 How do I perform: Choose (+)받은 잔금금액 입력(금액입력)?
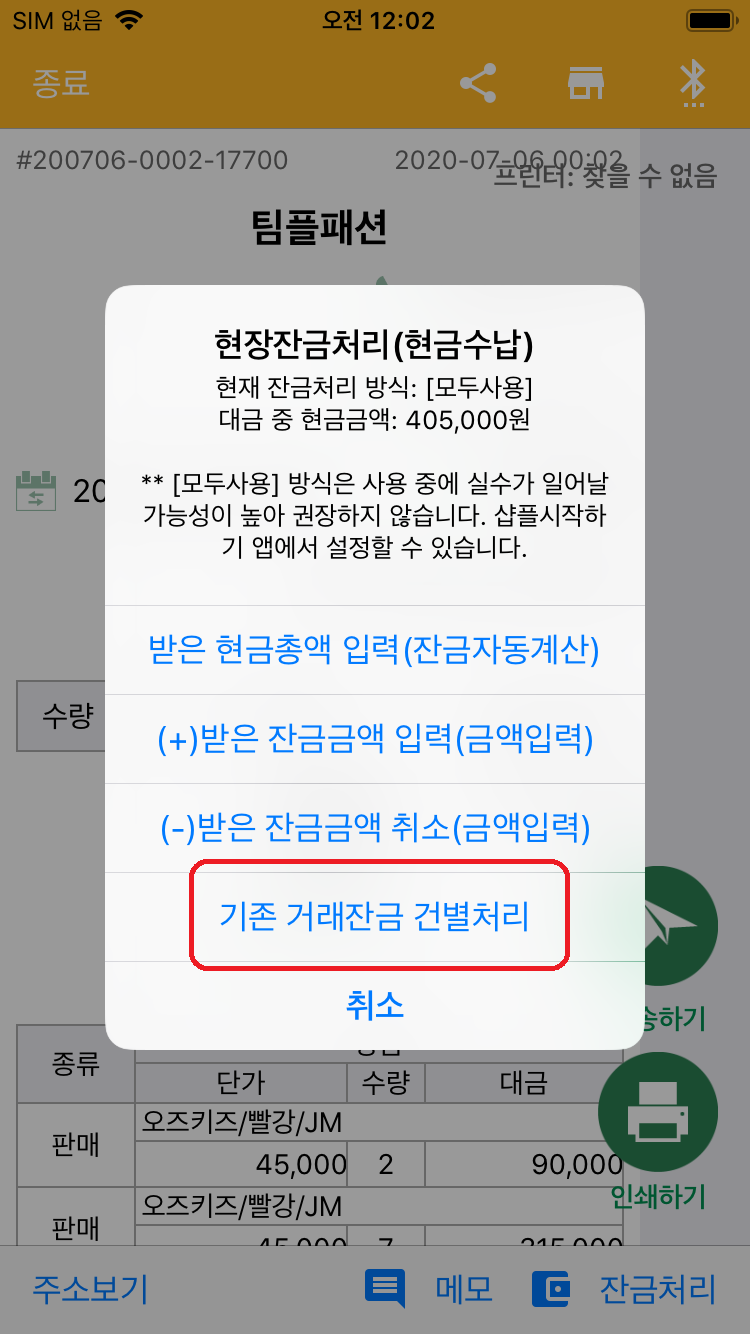click(x=374, y=739)
